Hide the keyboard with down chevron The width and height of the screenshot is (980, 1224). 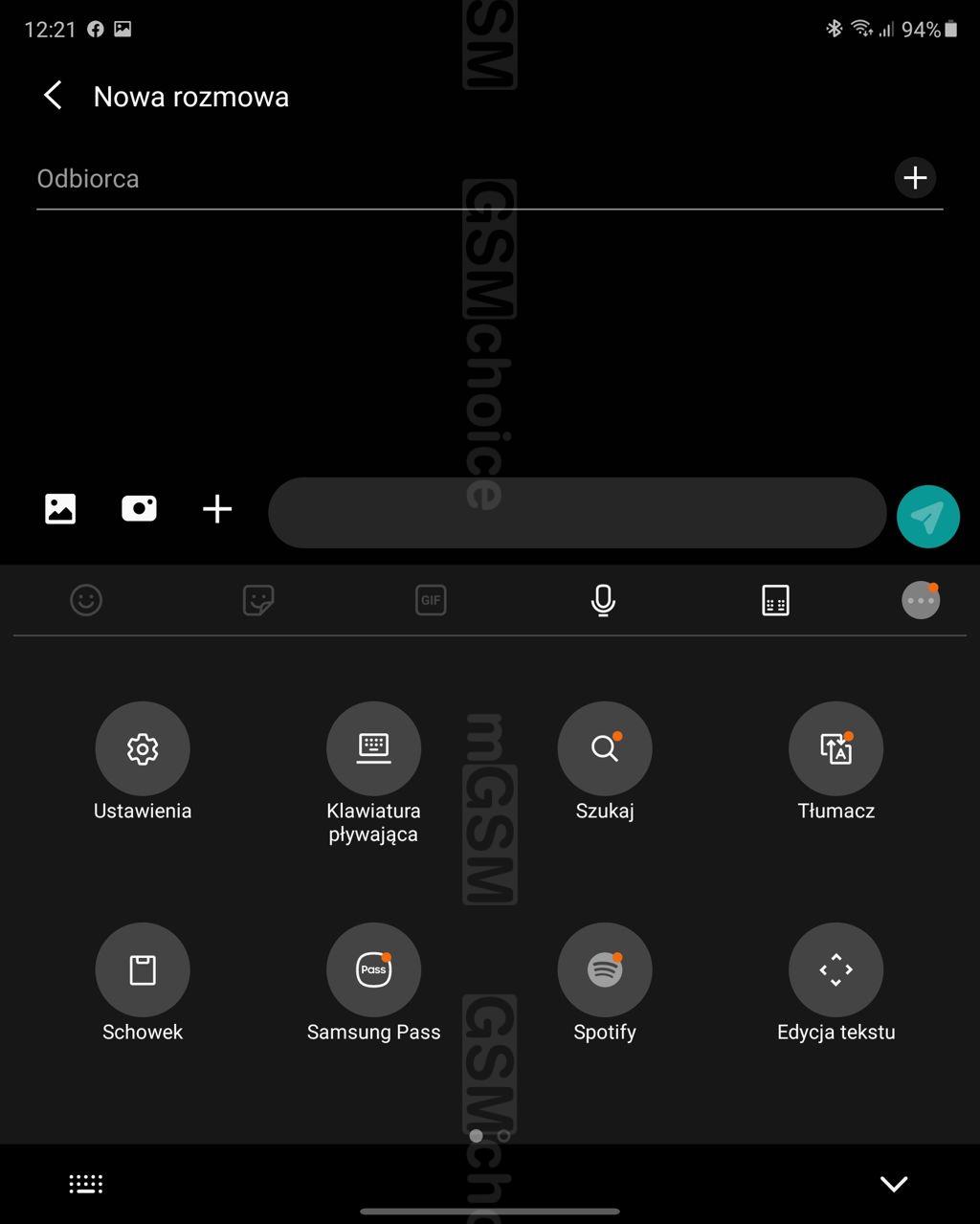(x=893, y=1184)
